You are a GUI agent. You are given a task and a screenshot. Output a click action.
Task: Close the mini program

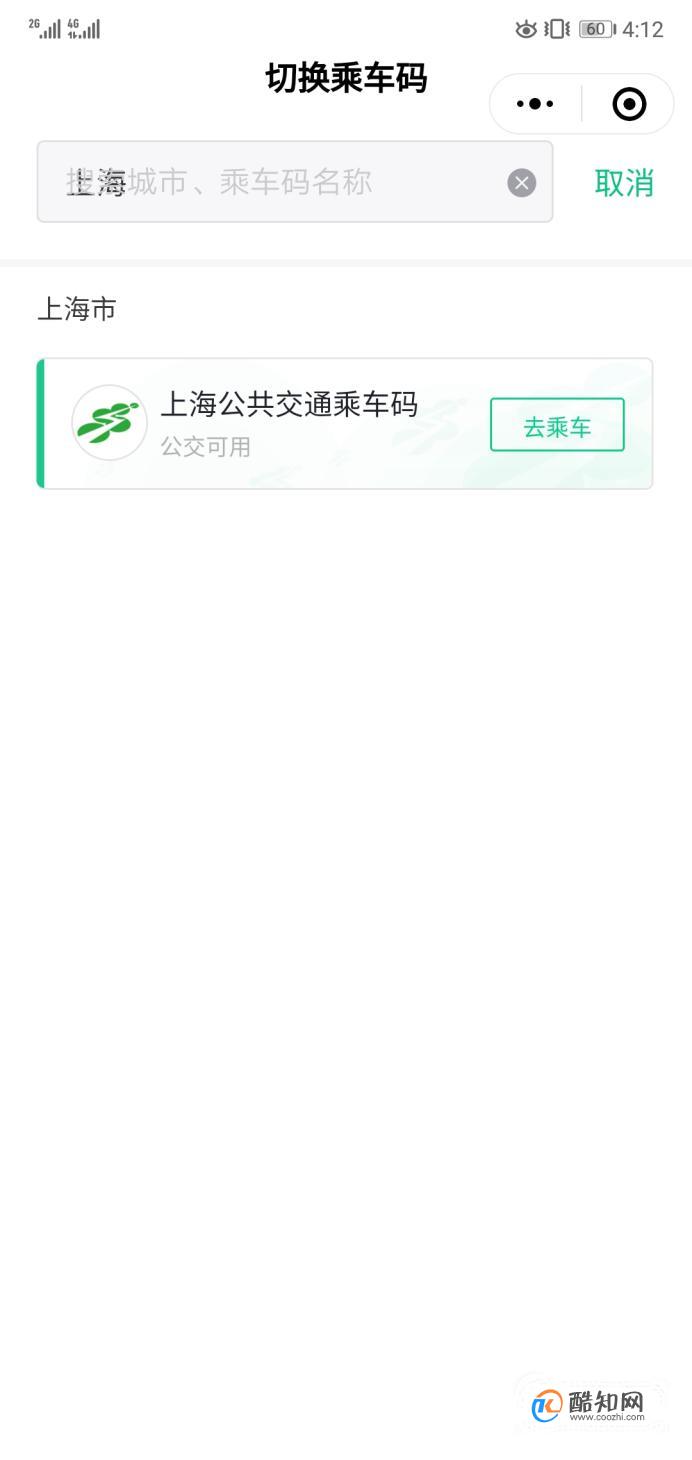tap(629, 104)
